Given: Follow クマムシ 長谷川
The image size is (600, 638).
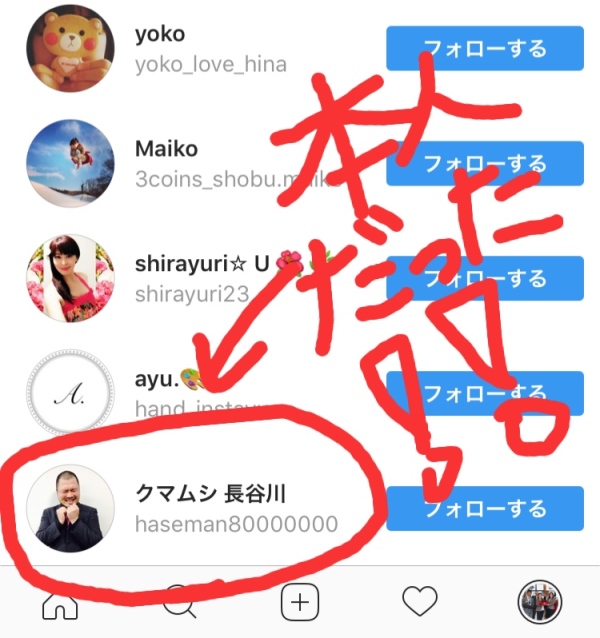Looking at the screenshot, I should [484, 508].
